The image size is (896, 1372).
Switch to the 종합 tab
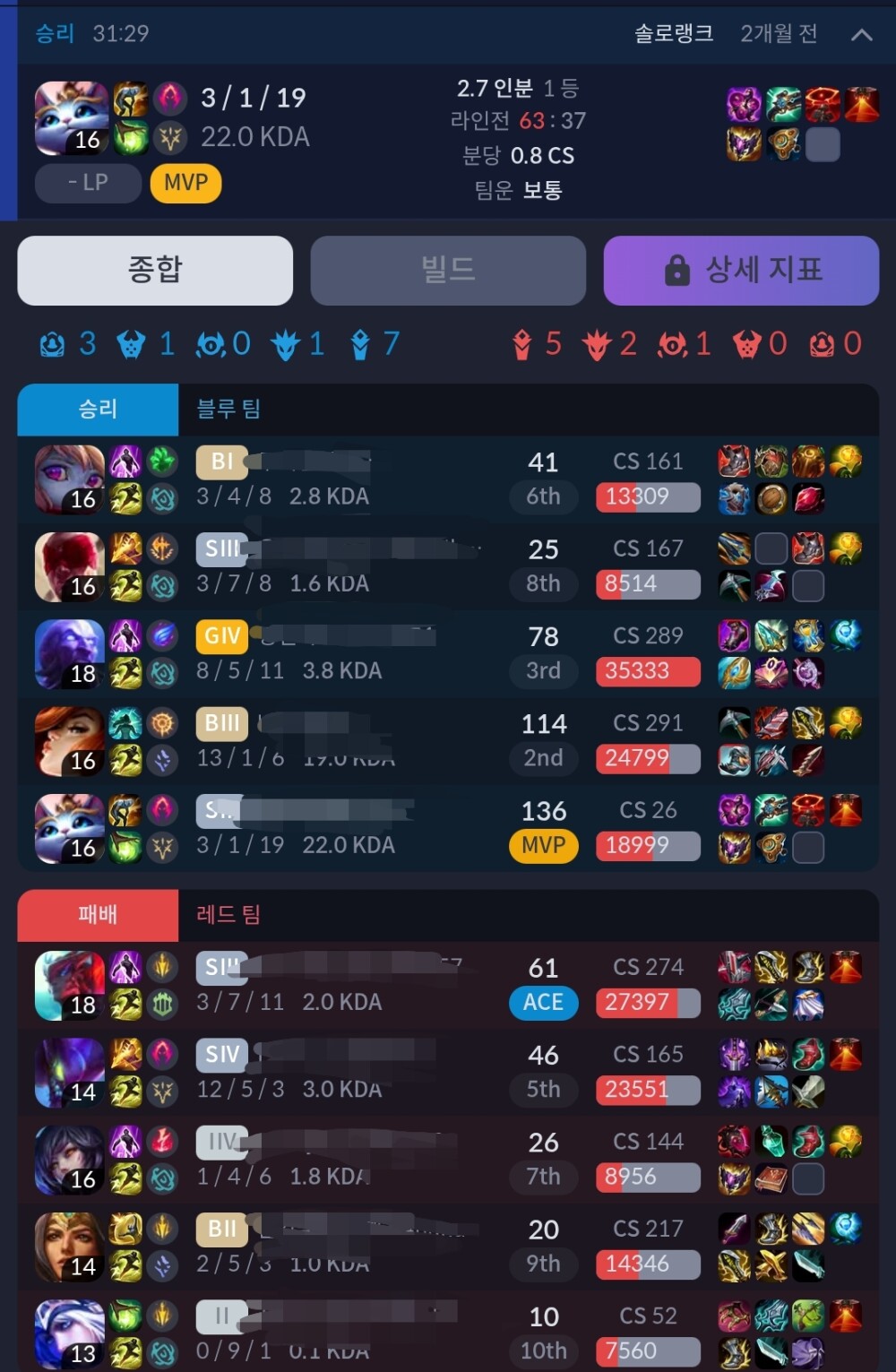click(155, 270)
